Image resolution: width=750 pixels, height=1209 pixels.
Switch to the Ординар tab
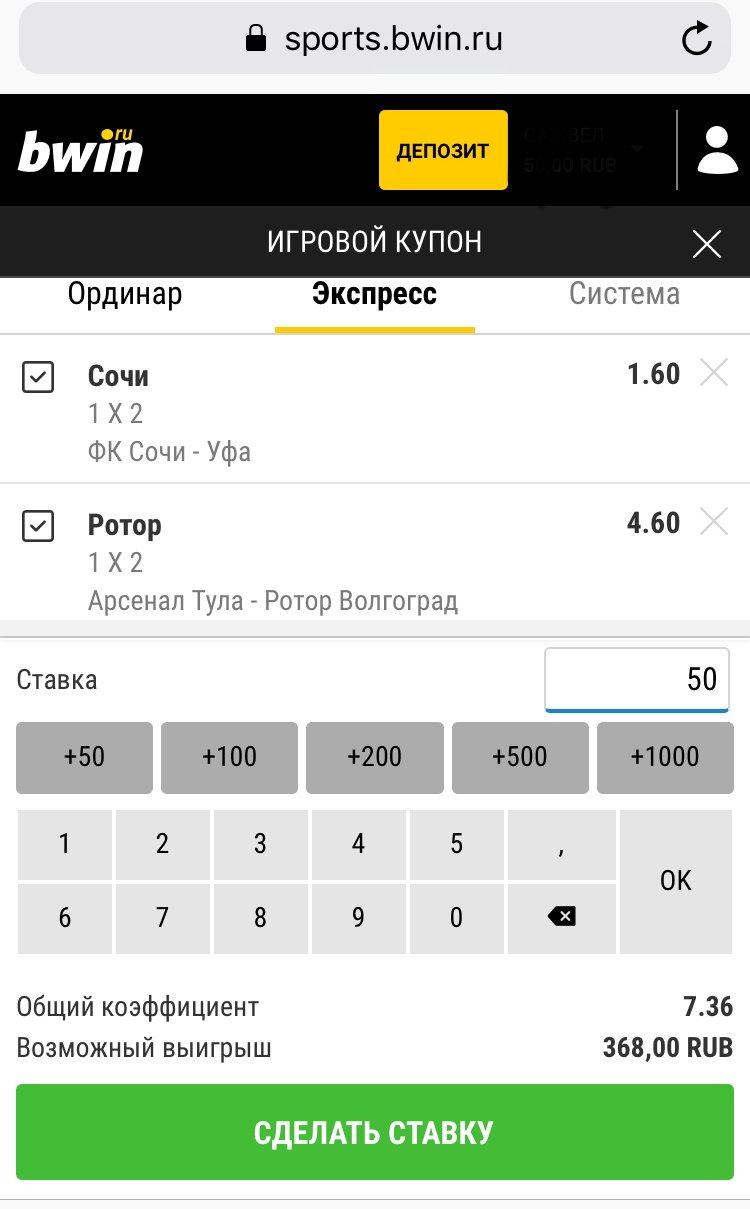click(125, 295)
